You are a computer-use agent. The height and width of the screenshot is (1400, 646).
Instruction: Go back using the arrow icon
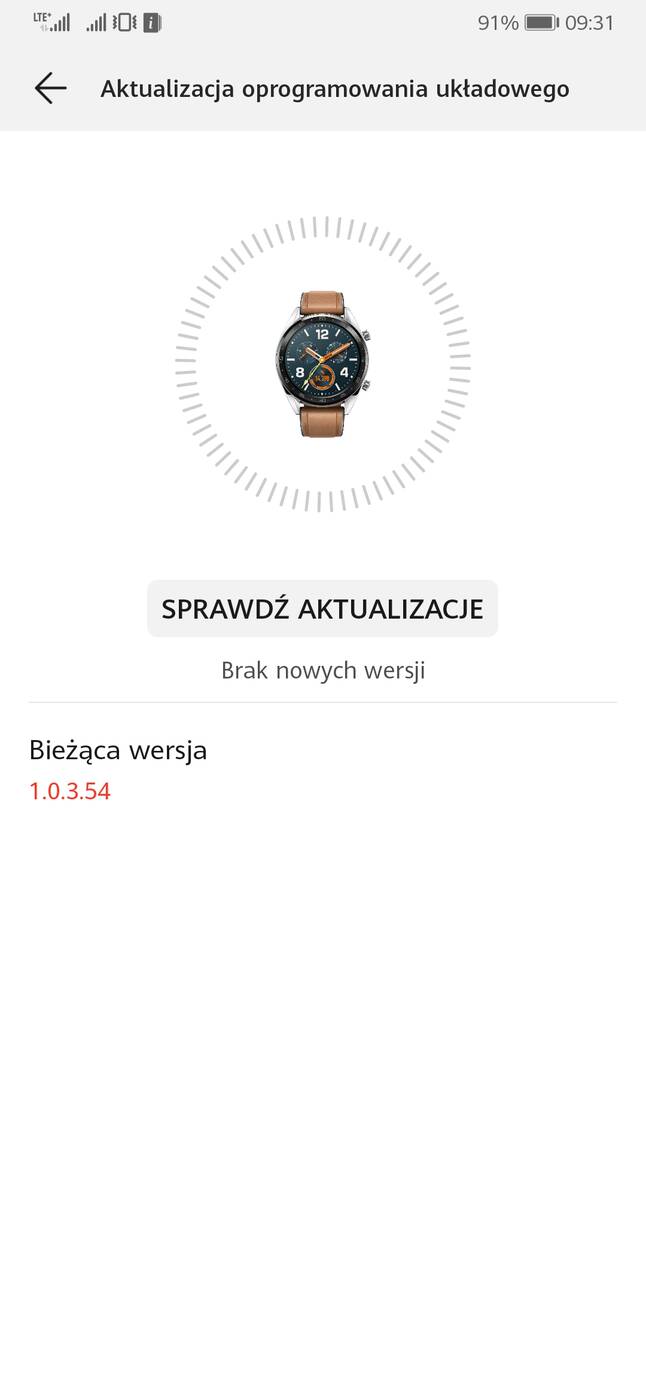50,88
